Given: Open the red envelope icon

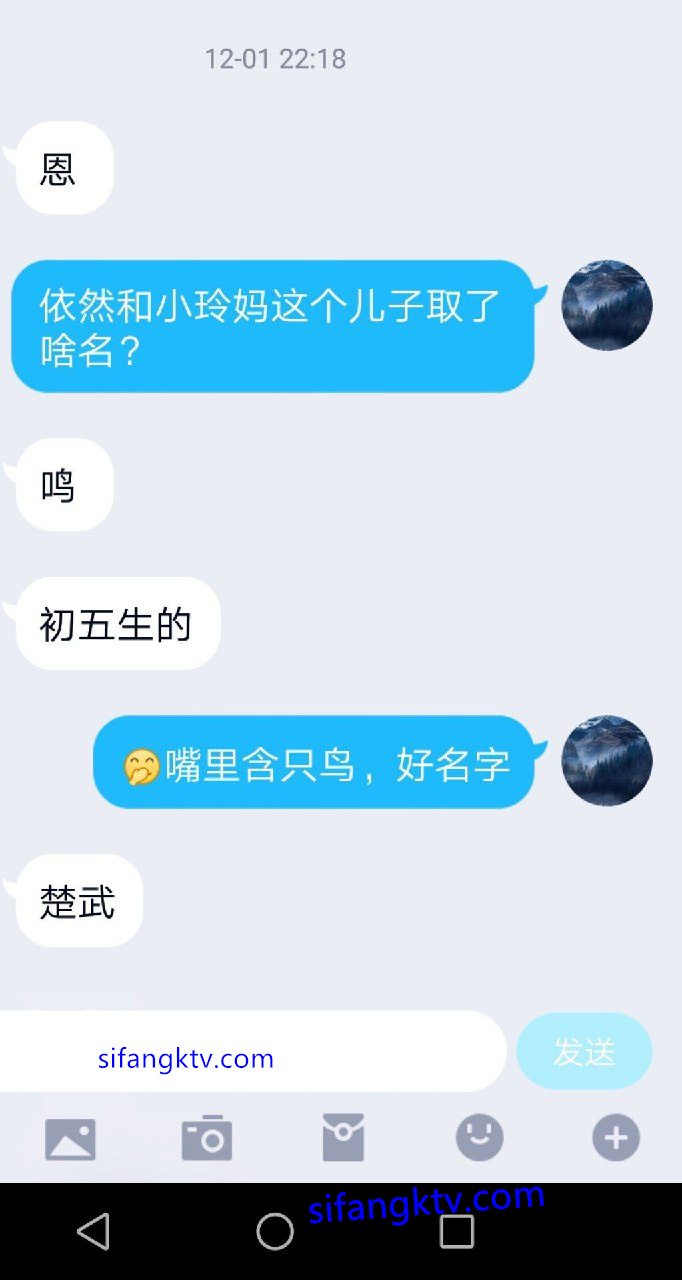Looking at the screenshot, I should pos(343,1138).
